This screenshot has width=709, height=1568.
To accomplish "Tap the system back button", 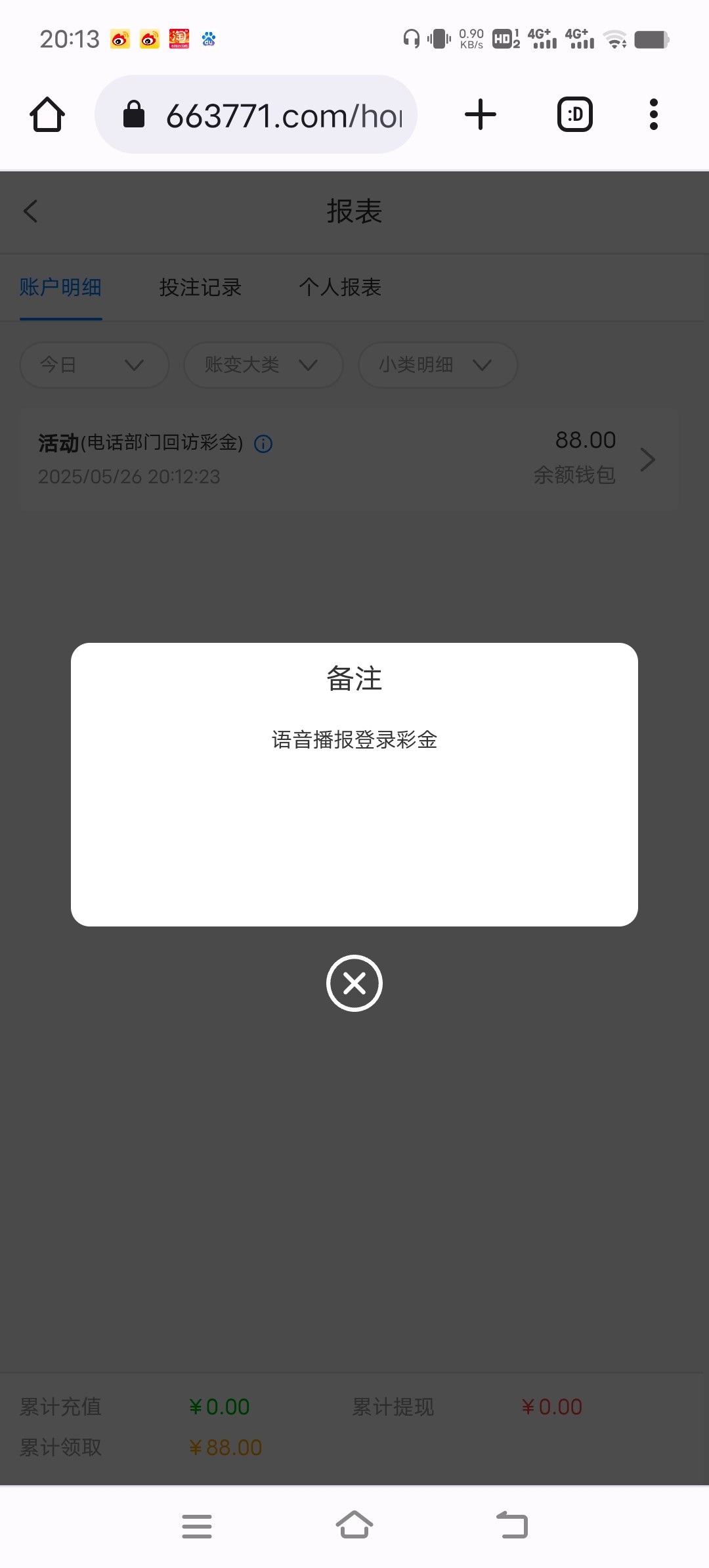I will (512, 1525).
